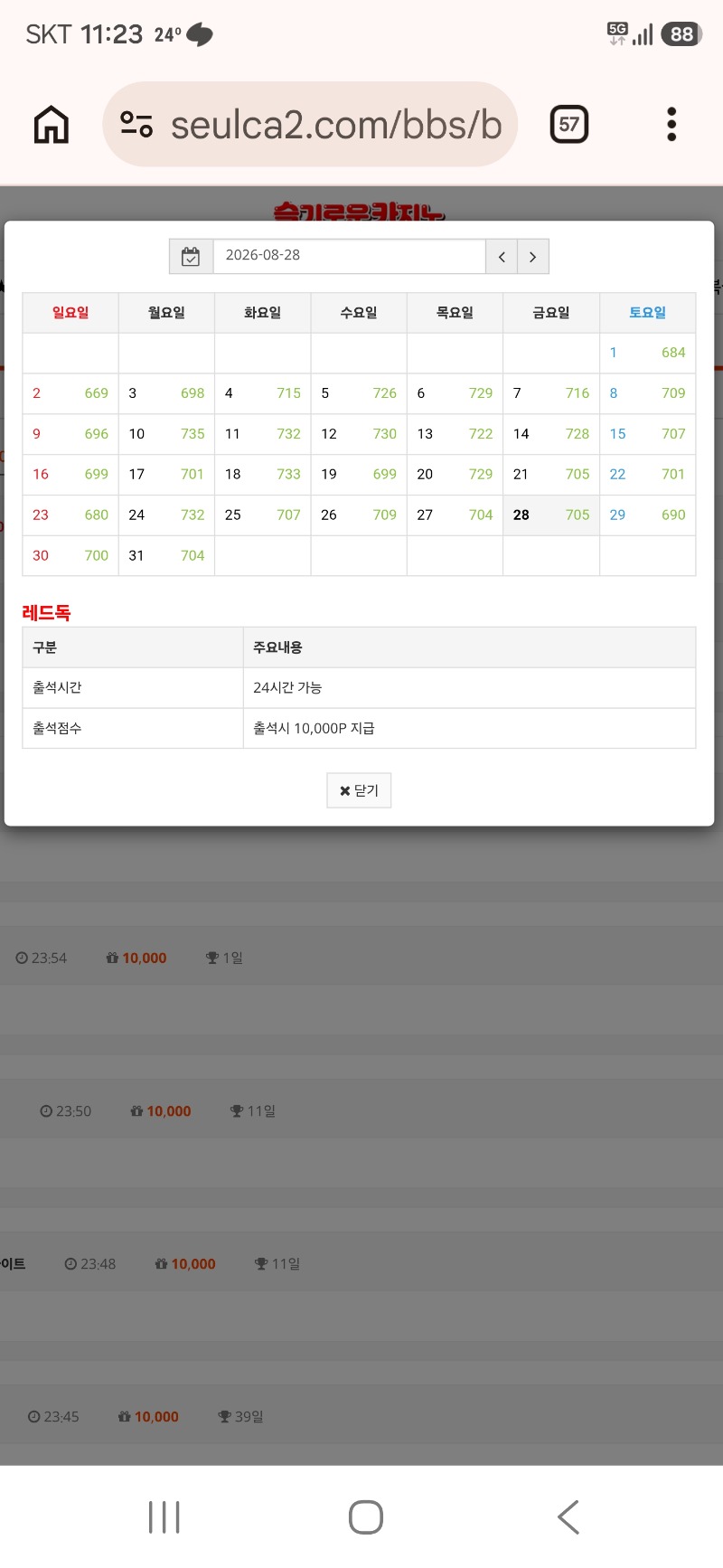Open the tab switcher showing 57
Image resolution: width=723 pixels, height=1568 pixels.
[569, 125]
